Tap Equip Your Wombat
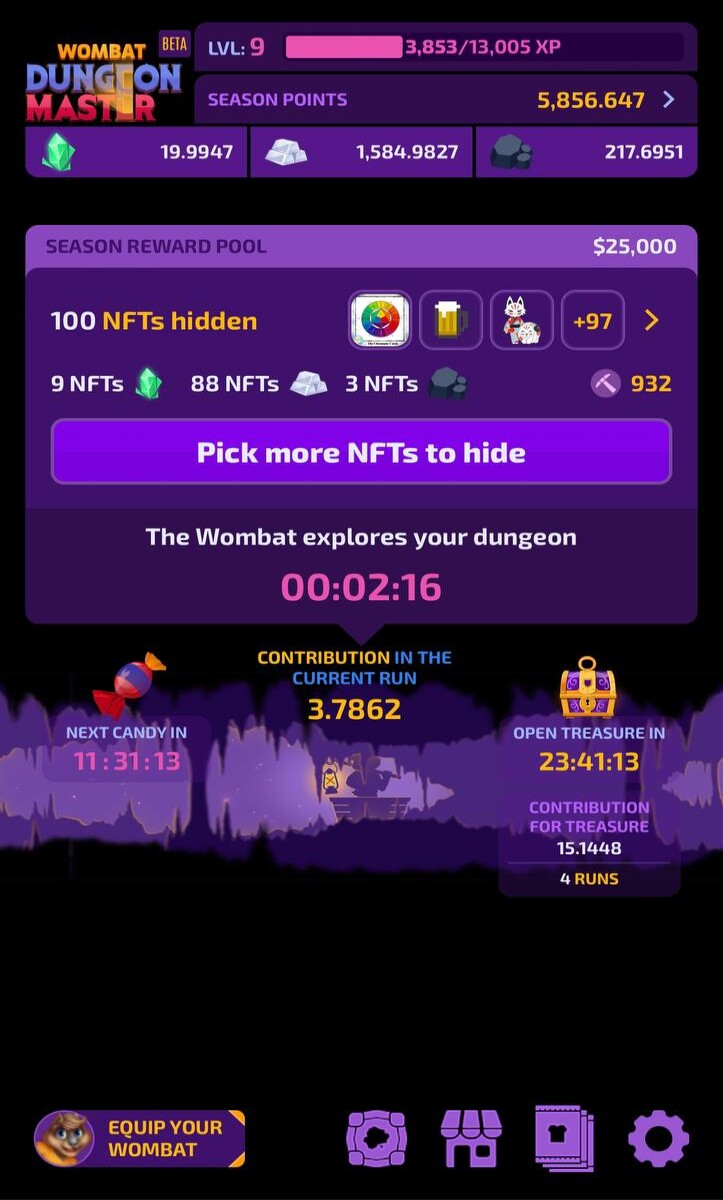 [x=139, y=1139]
